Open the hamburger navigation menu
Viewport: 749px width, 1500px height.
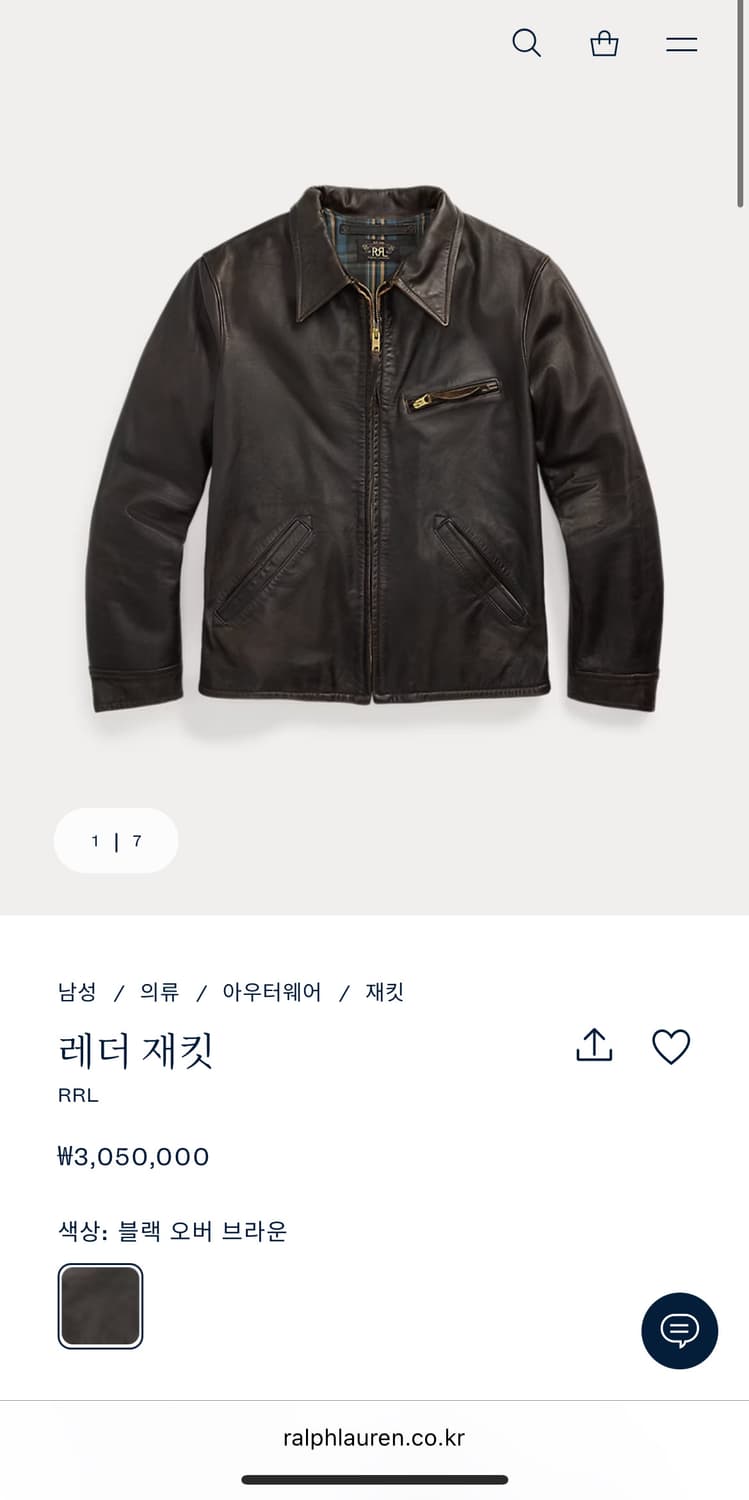click(x=681, y=43)
